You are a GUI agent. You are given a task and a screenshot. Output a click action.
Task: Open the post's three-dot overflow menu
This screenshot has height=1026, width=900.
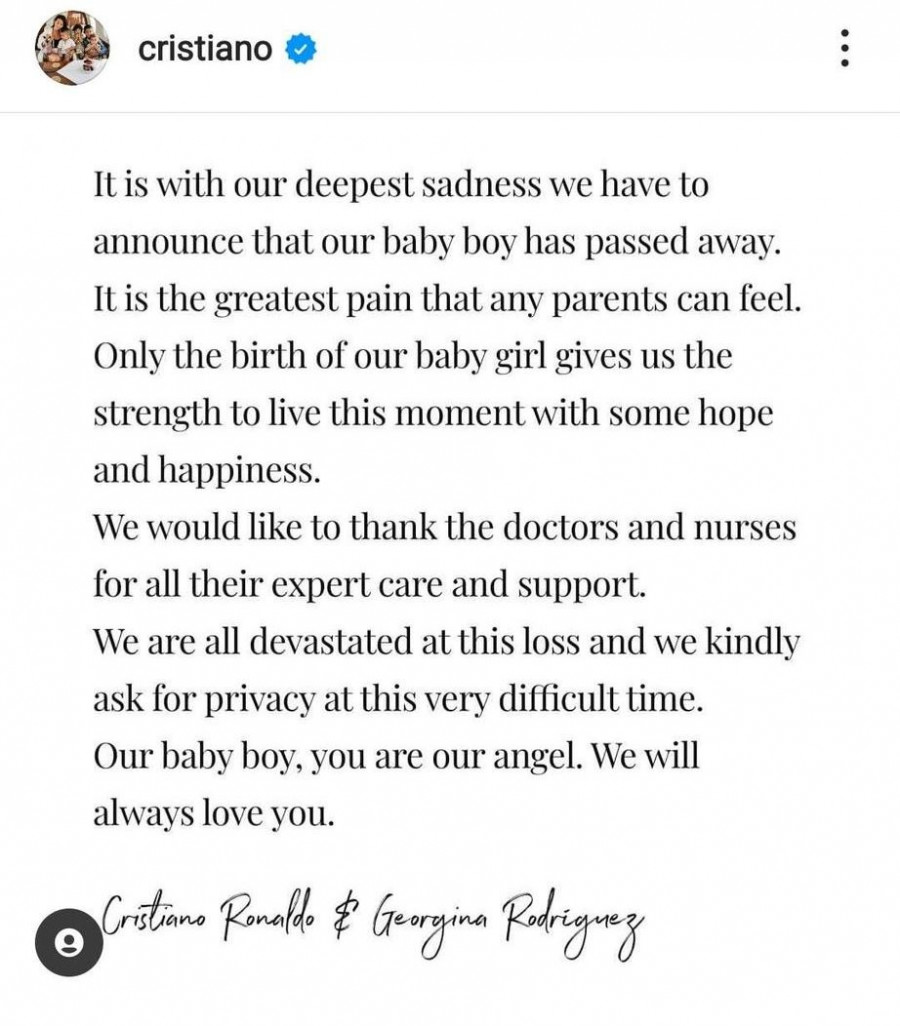click(845, 48)
